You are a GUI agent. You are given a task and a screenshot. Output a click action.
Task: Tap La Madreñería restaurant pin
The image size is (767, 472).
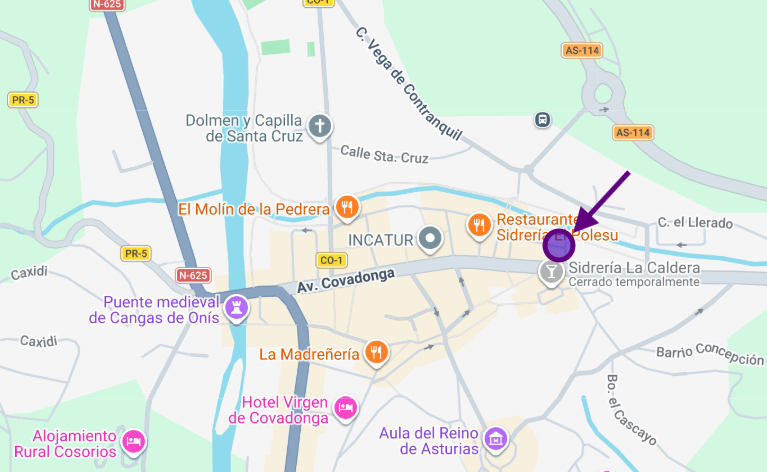click(x=376, y=352)
